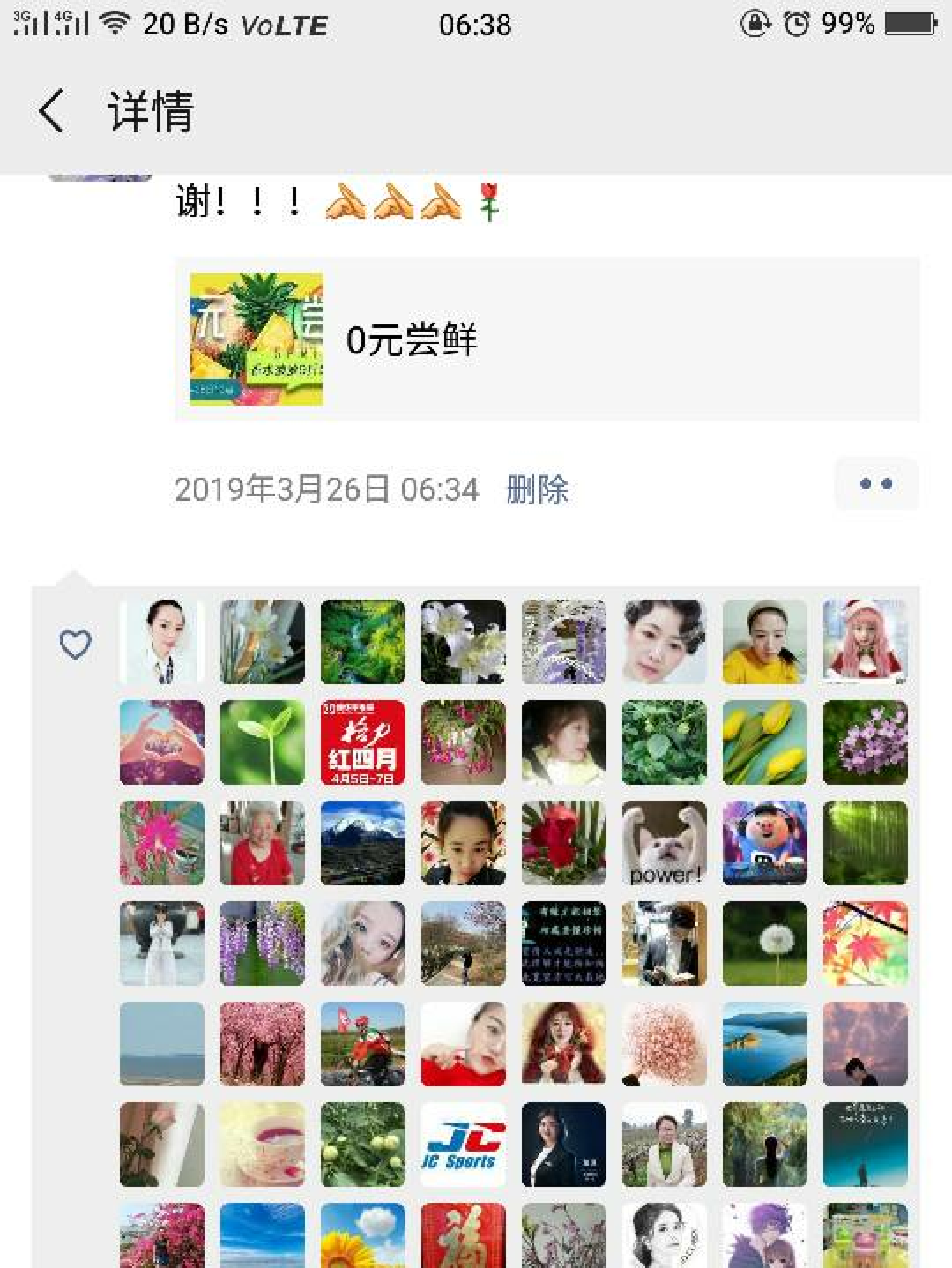The image size is (952, 1268).
Task: Open the liker with the dandelion avatar
Action: click(x=765, y=944)
